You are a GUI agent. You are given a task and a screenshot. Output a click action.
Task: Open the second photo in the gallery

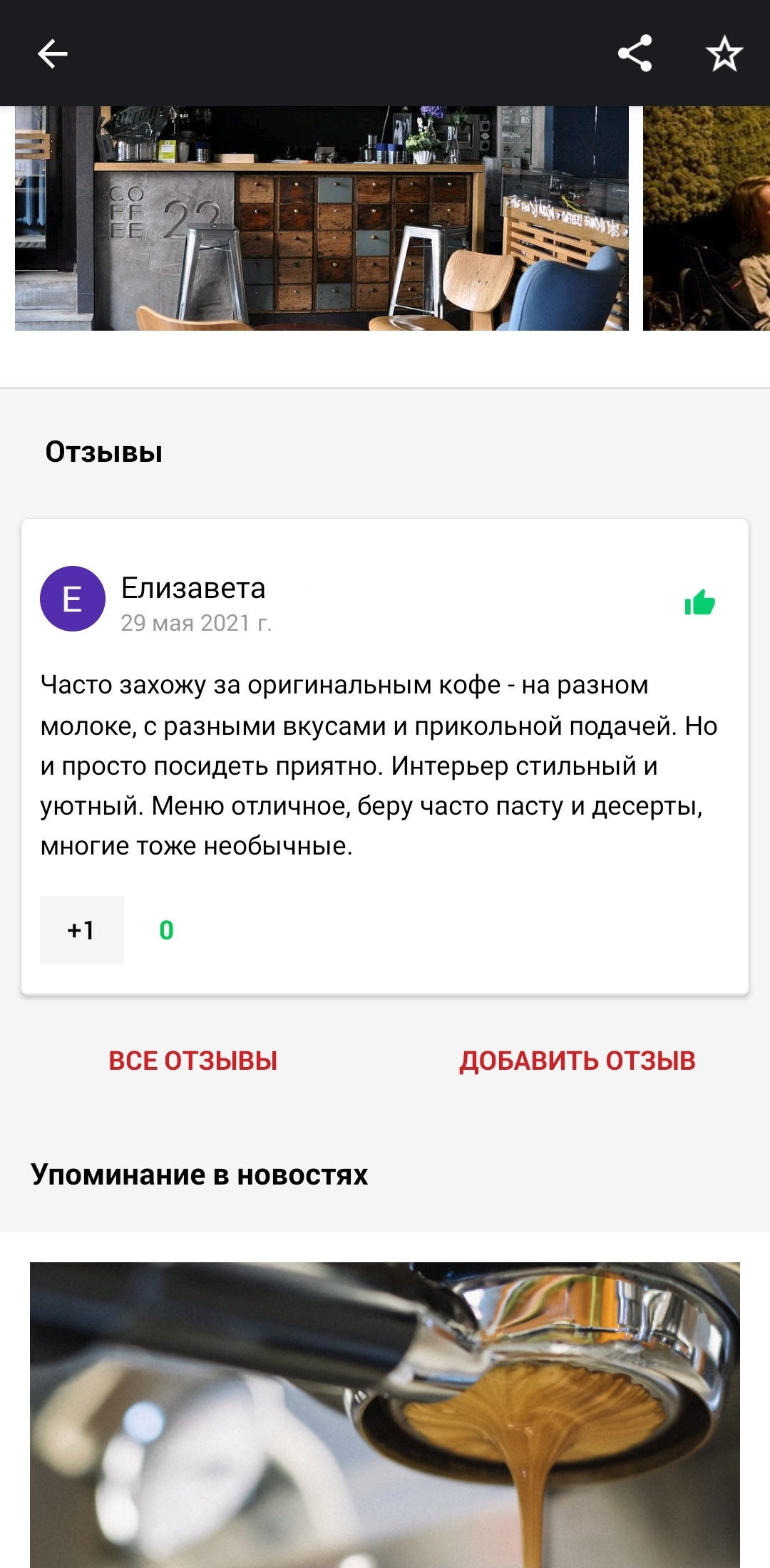coord(706,218)
